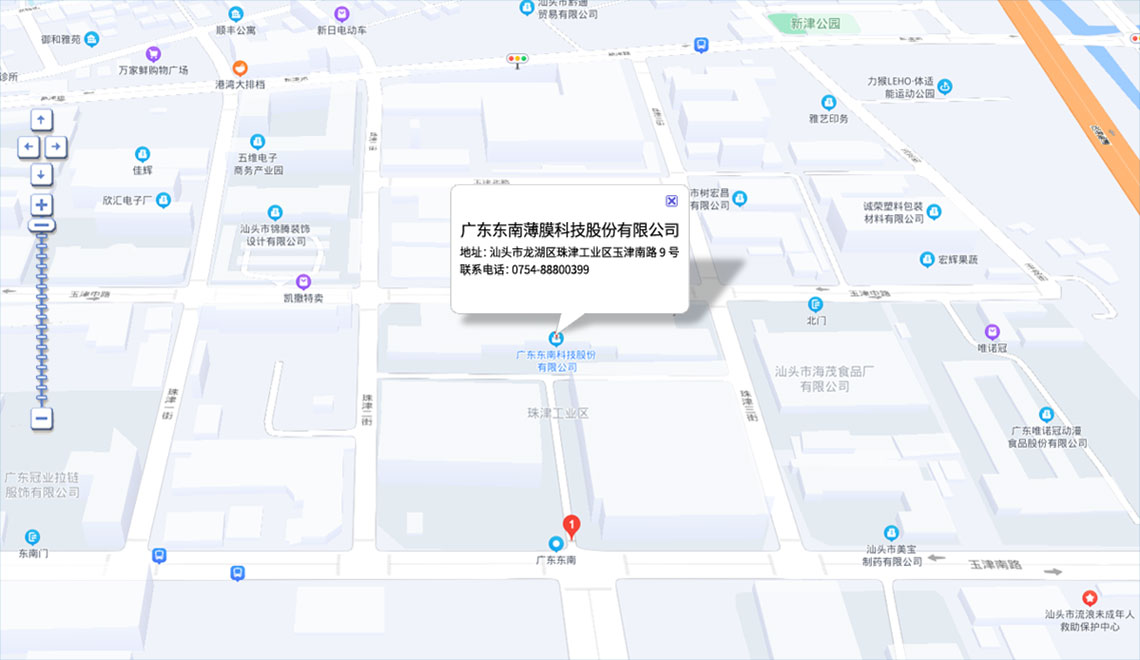The width and height of the screenshot is (1140, 660).
Task: Open 港湾大排档 restaurant marker
Action: coord(240,68)
